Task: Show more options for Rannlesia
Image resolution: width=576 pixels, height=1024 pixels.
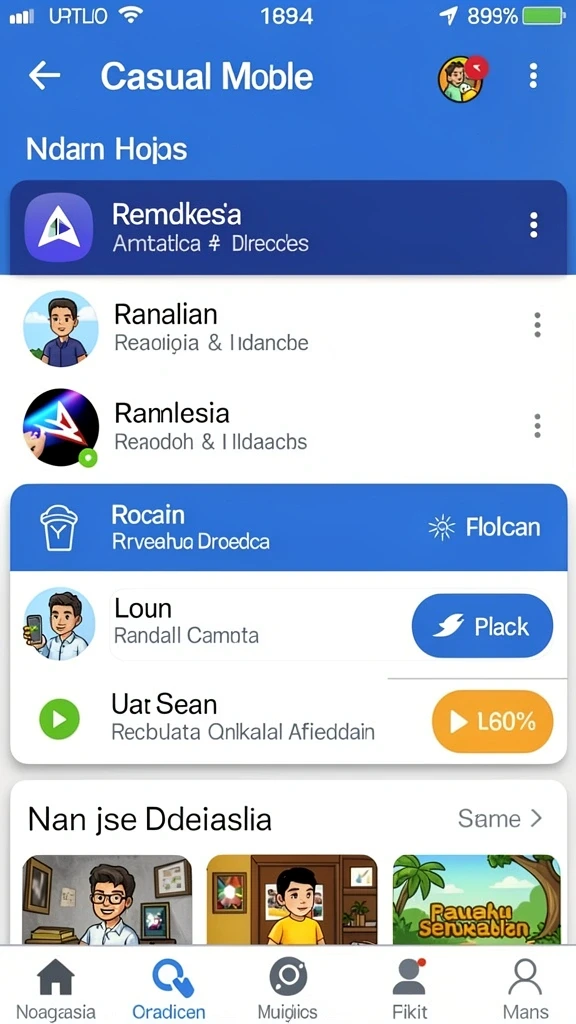Action: [537, 425]
